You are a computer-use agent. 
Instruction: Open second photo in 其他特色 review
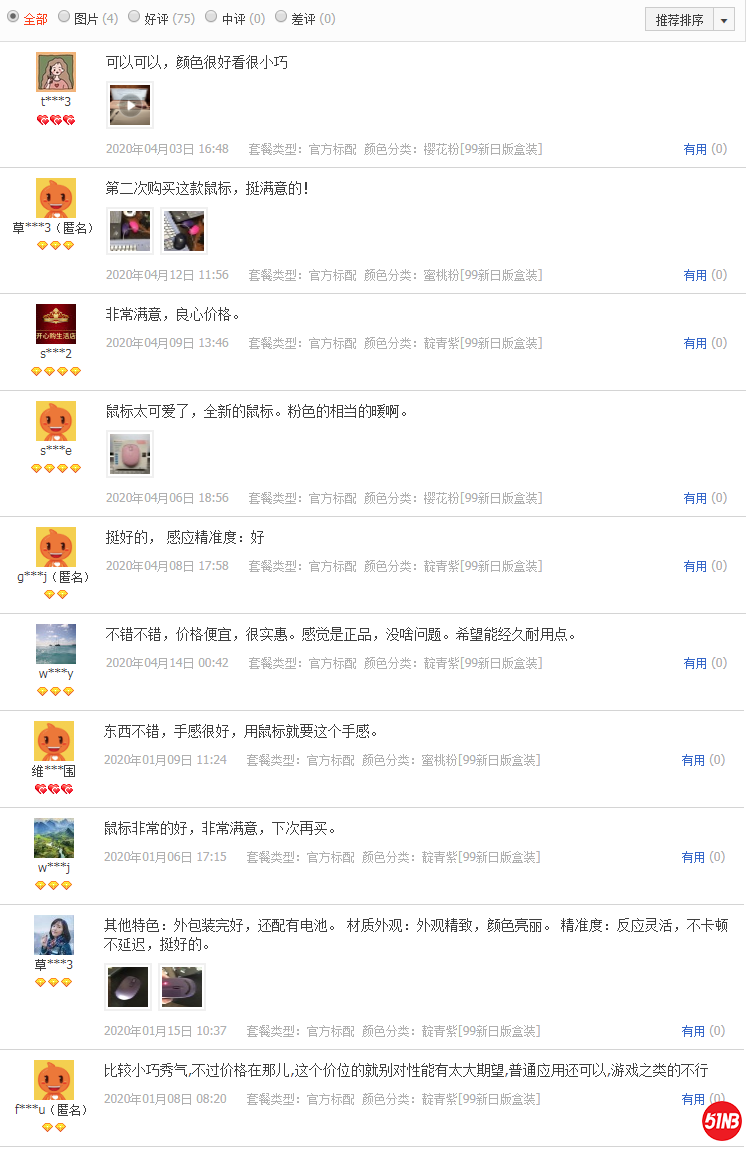point(182,987)
